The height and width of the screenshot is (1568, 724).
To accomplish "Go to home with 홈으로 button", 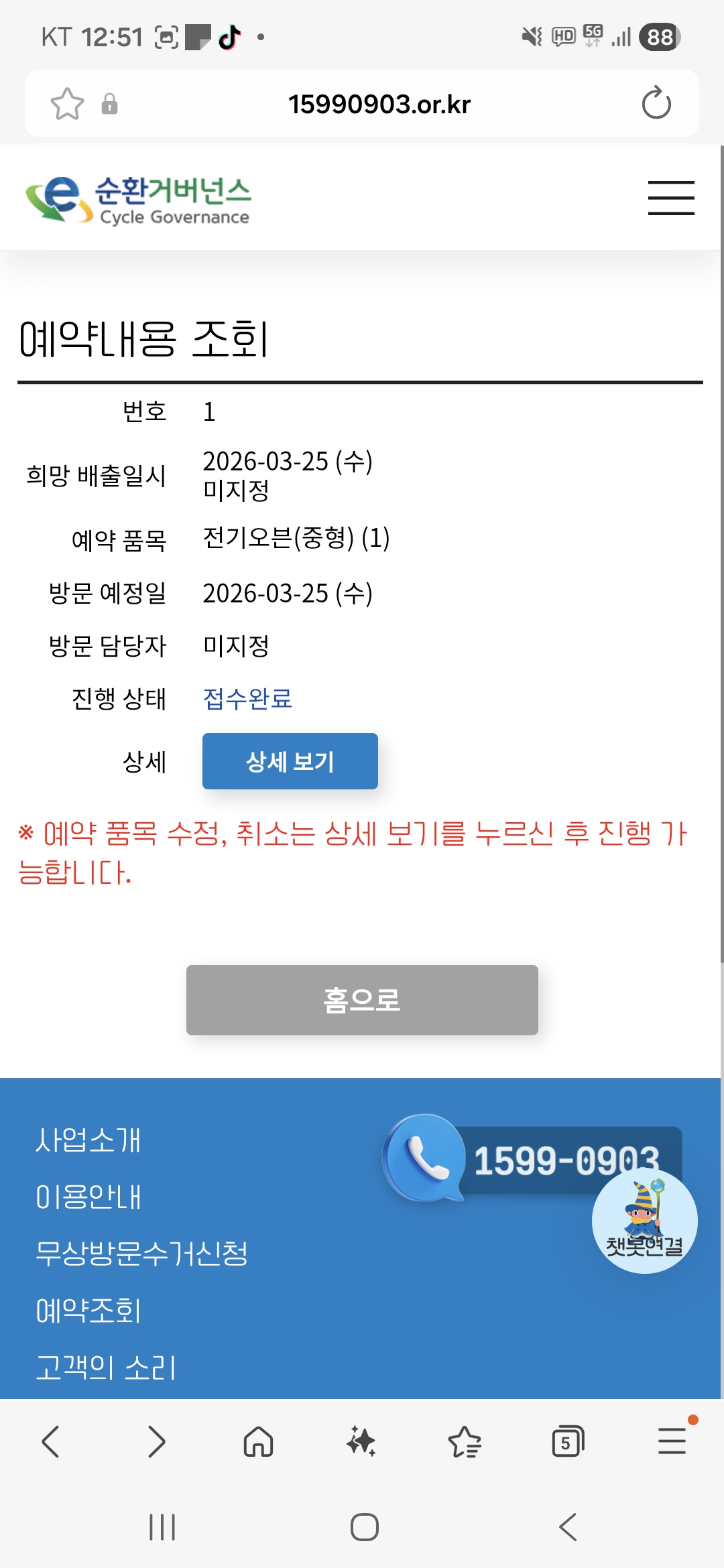I will tap(362, 1000).
